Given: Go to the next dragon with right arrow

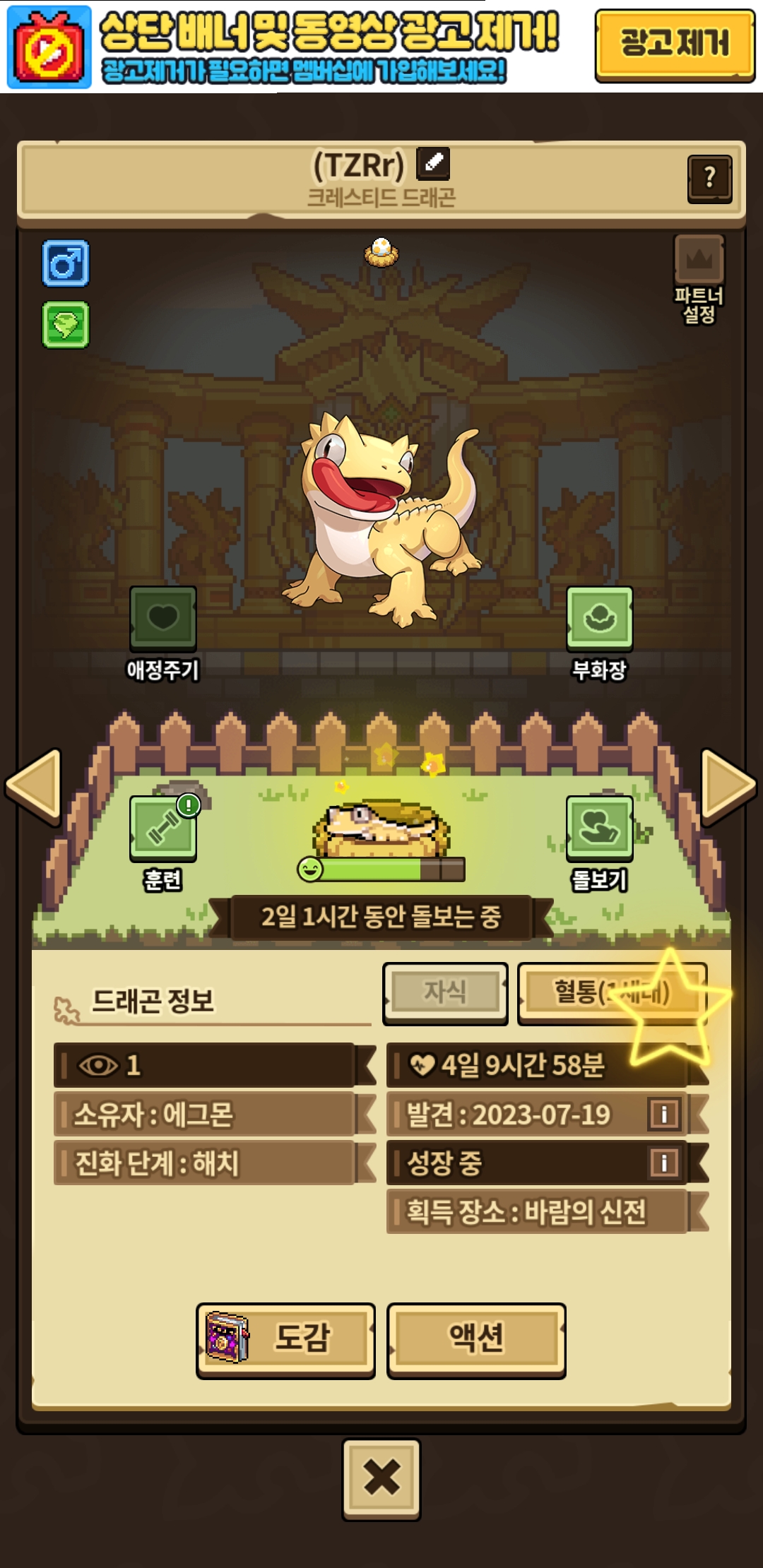Looking at the screenshot, I should [x=728, y=787].
